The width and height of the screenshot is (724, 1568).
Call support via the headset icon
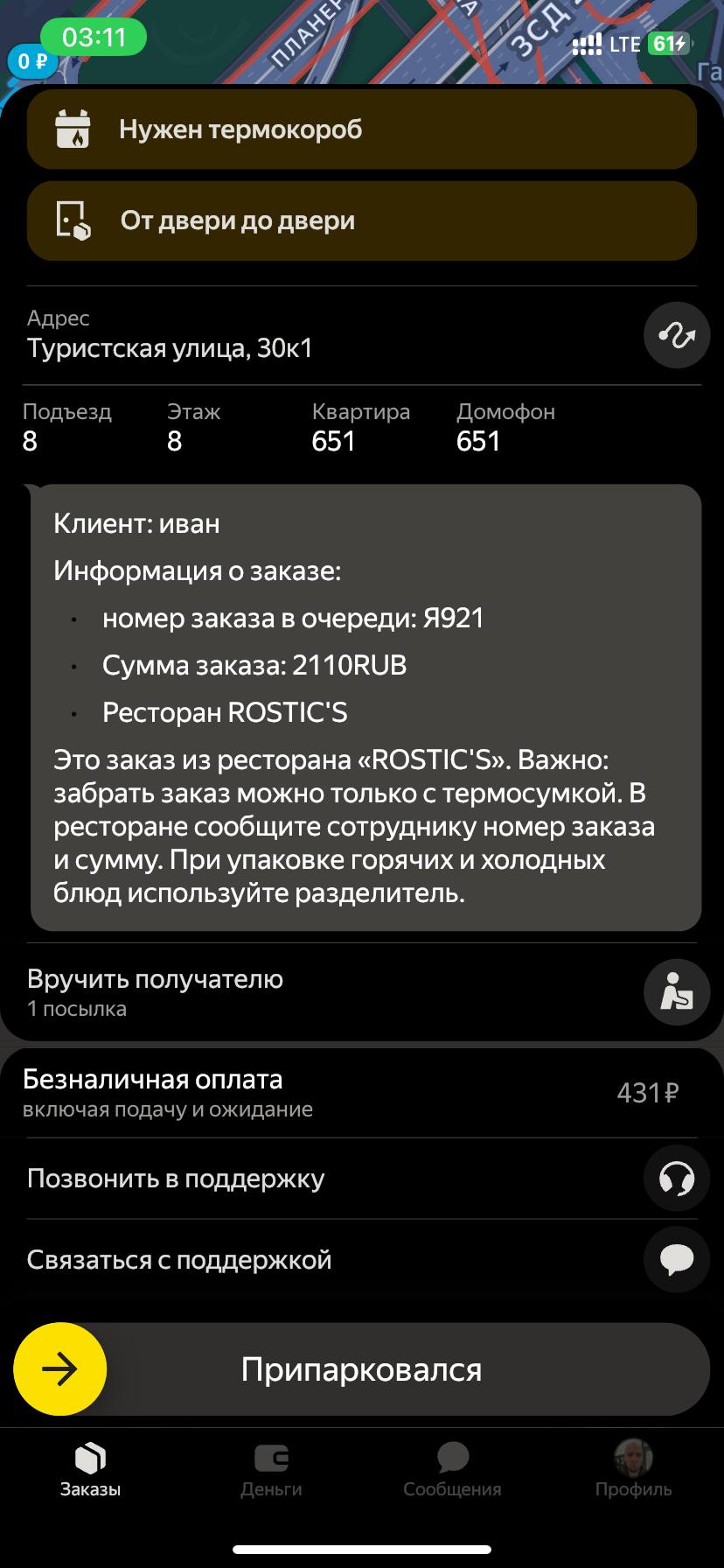pos(676,1179)
